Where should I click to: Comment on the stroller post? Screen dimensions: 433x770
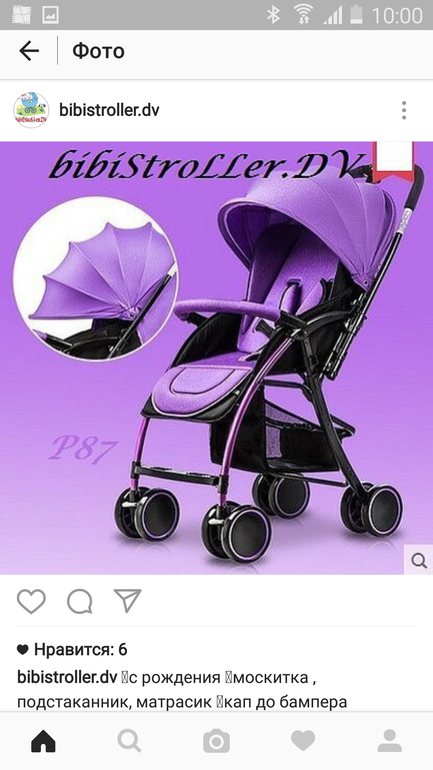(80, 601)
